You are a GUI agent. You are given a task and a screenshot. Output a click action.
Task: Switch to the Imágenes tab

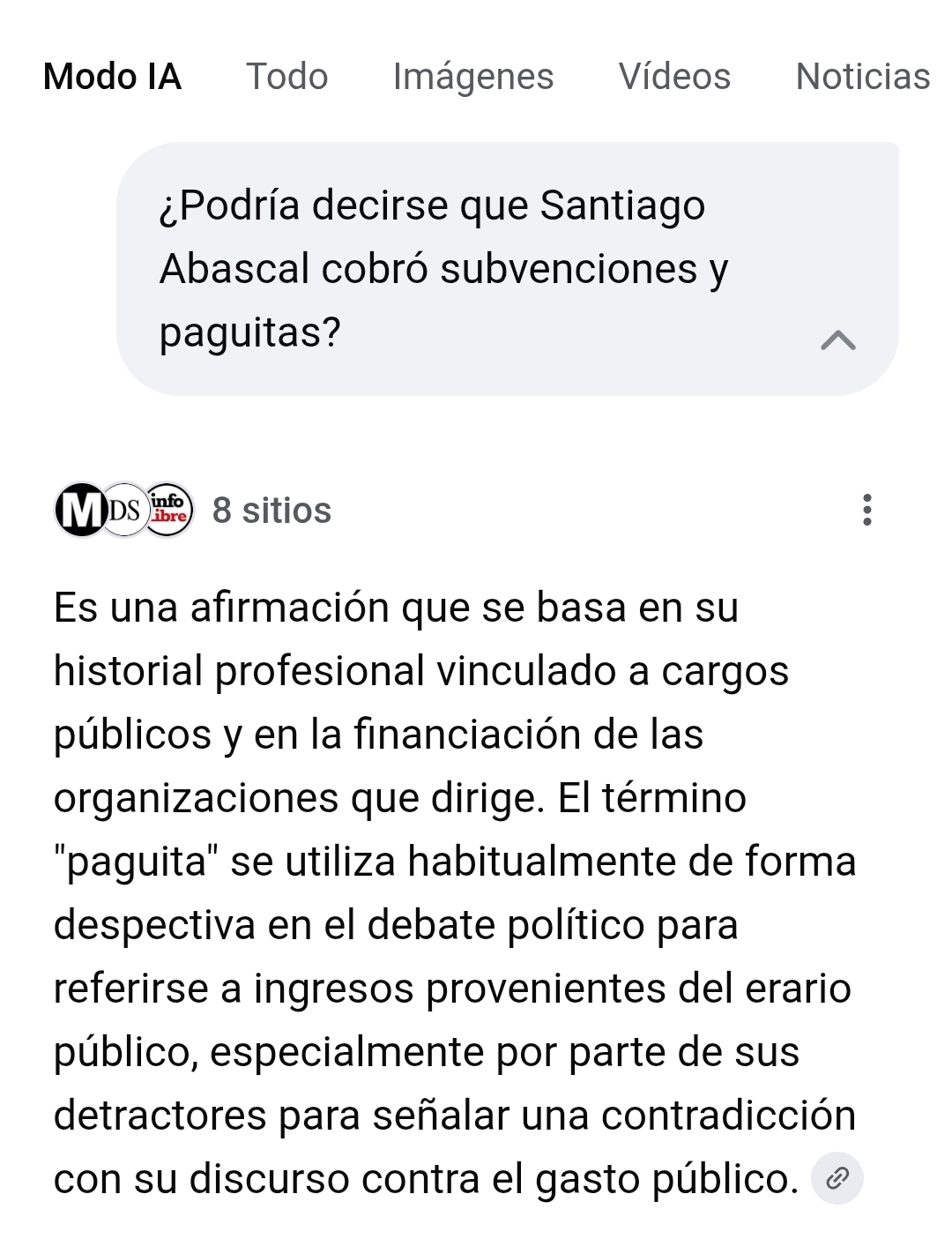pyautogui.click(x=472, y=77)
